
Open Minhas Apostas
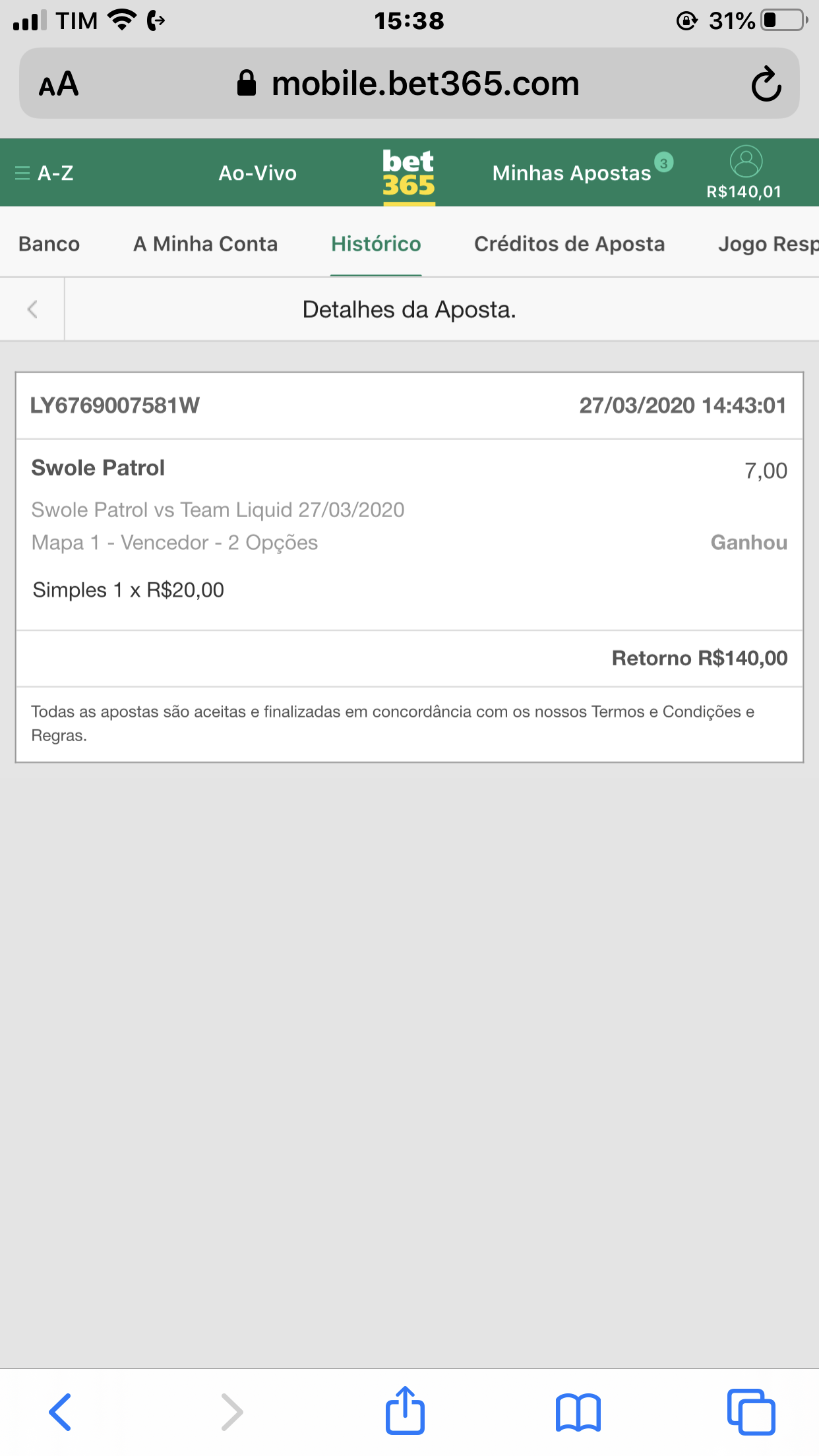pyautogui.click(x=572, y=173)
